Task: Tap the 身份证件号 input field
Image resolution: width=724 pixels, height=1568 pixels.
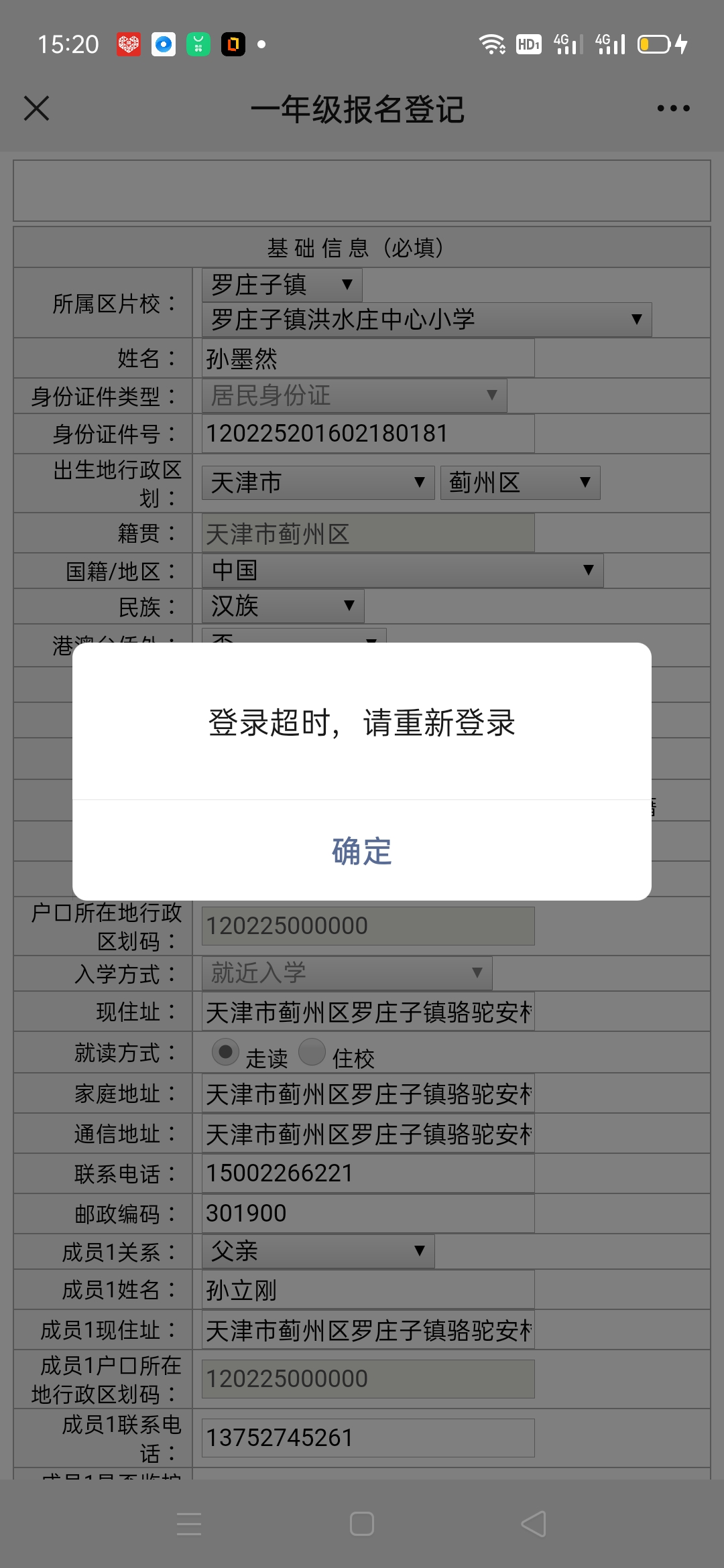Action: [368, 434]
